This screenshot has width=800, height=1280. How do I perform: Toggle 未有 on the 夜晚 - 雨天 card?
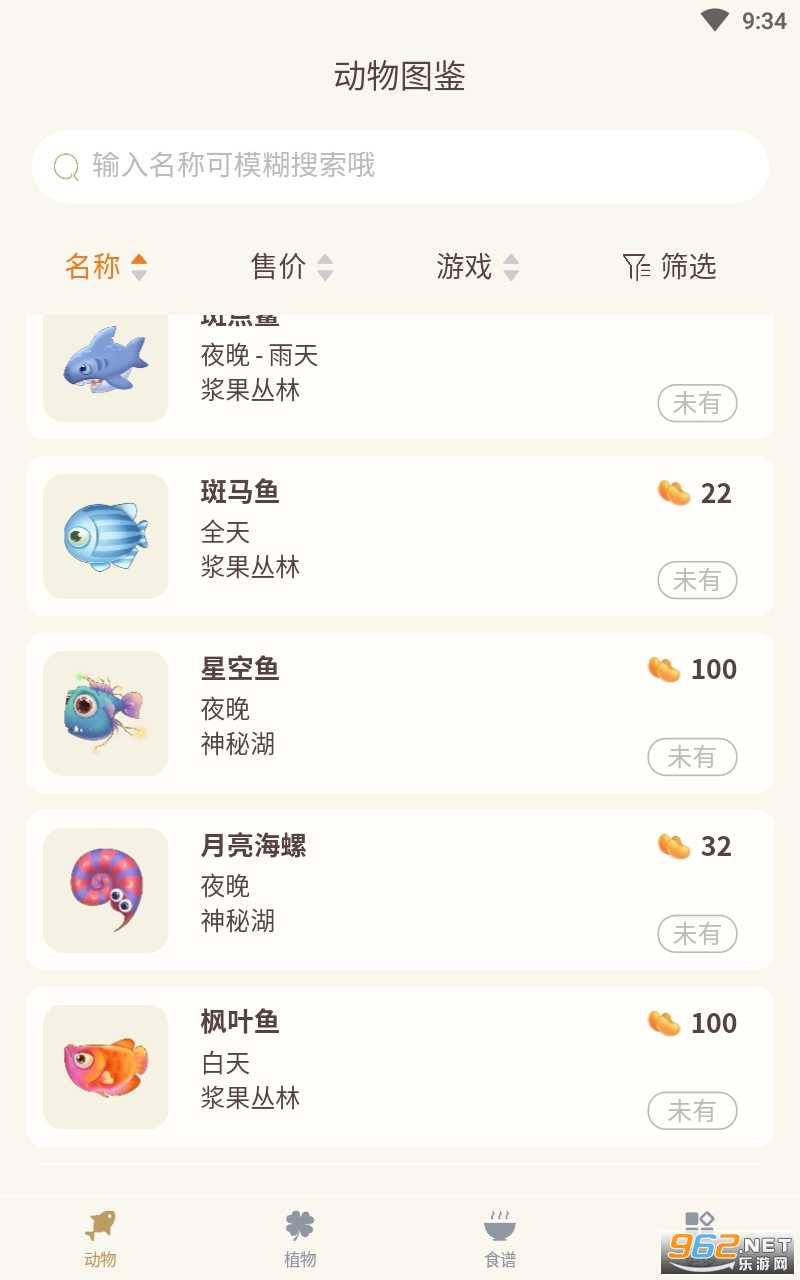click(697, 403)
